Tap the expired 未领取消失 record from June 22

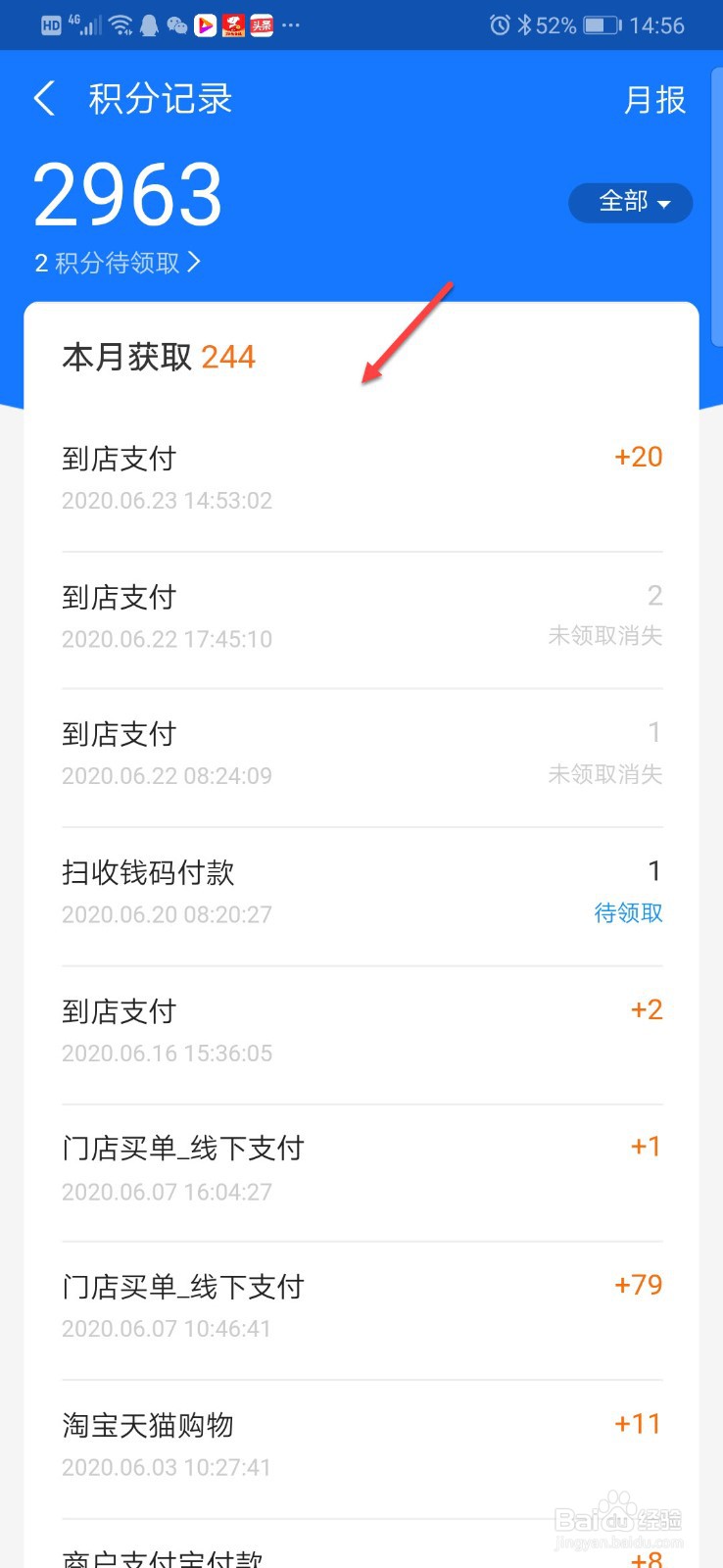click(x=362, y=614)
